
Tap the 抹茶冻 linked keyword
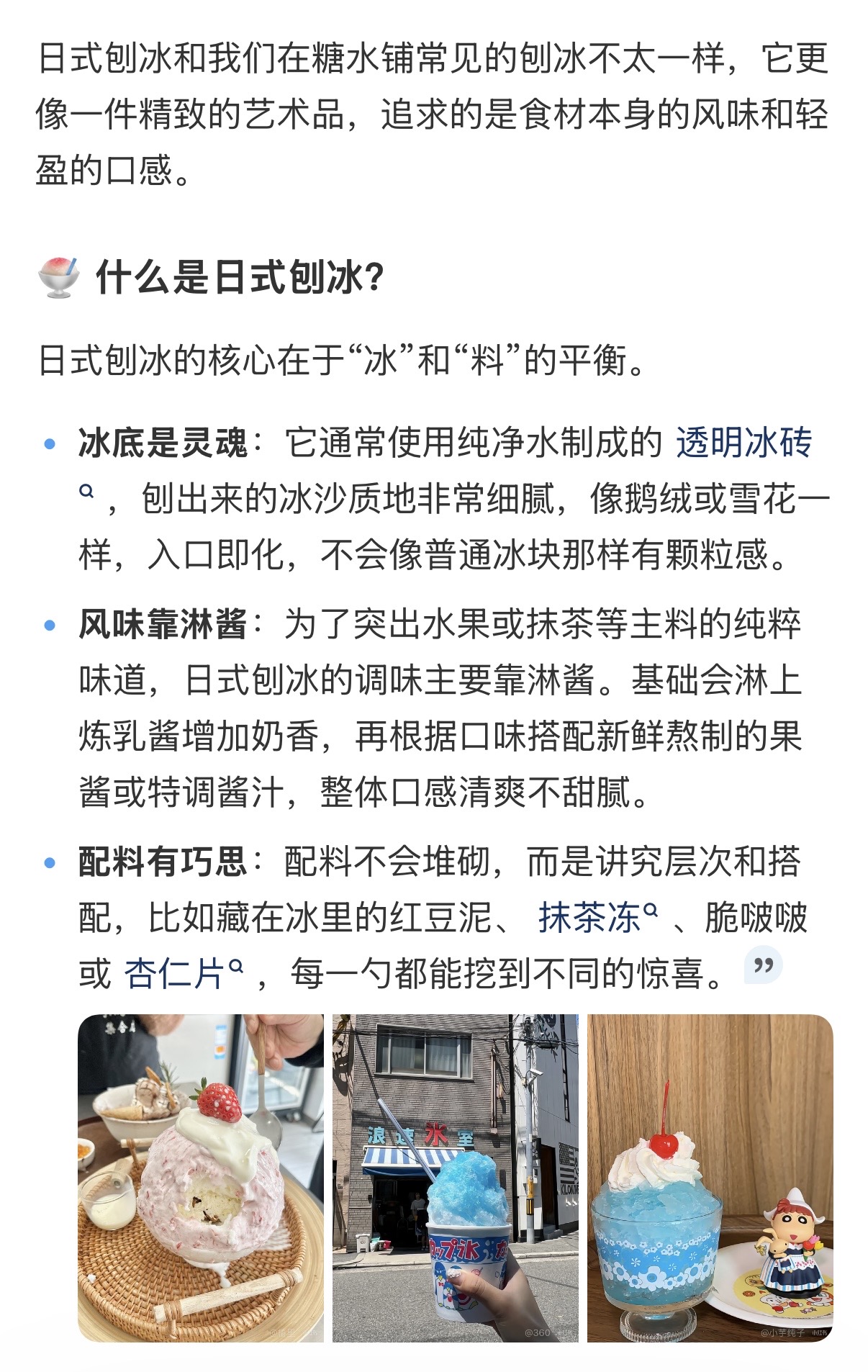pos(597,917)
